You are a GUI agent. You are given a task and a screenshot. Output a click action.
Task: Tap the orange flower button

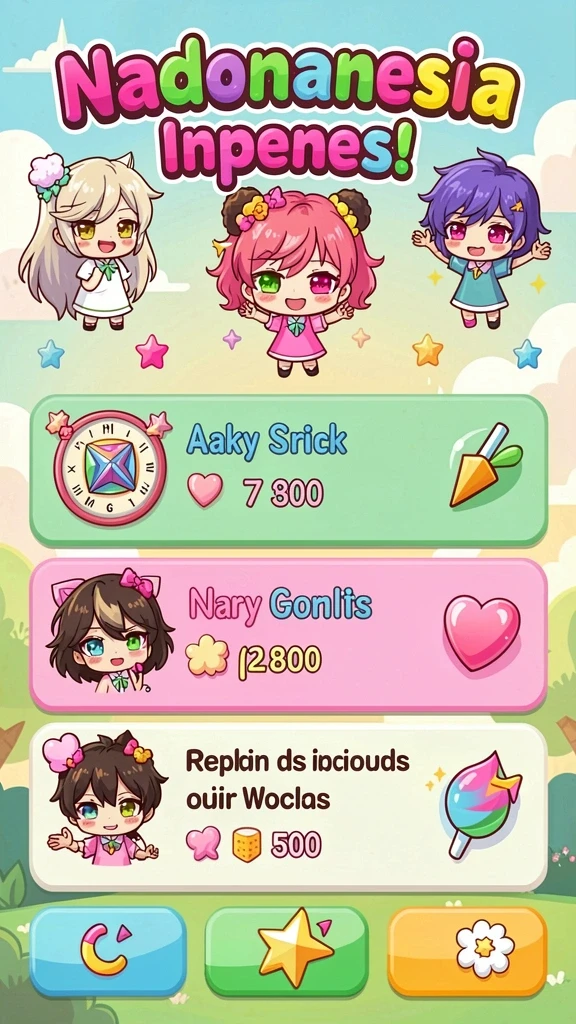pos(467,951)
